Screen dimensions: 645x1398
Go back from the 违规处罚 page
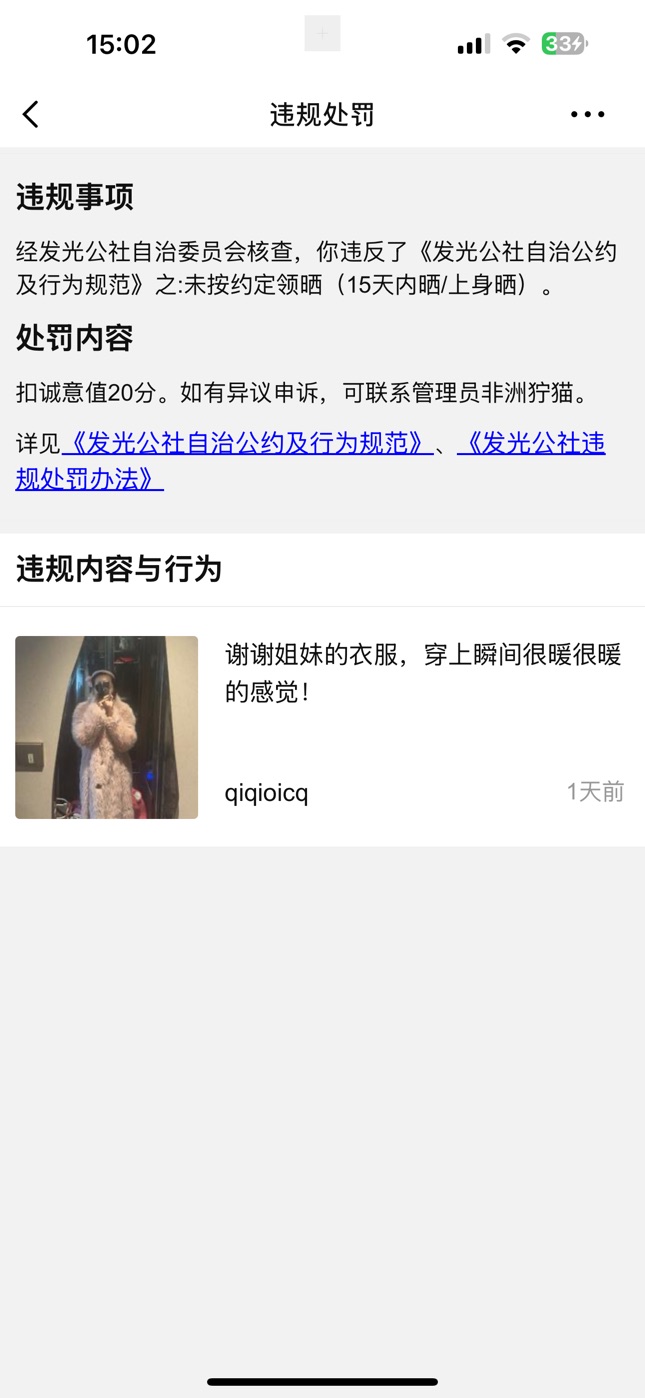point(31,115)
